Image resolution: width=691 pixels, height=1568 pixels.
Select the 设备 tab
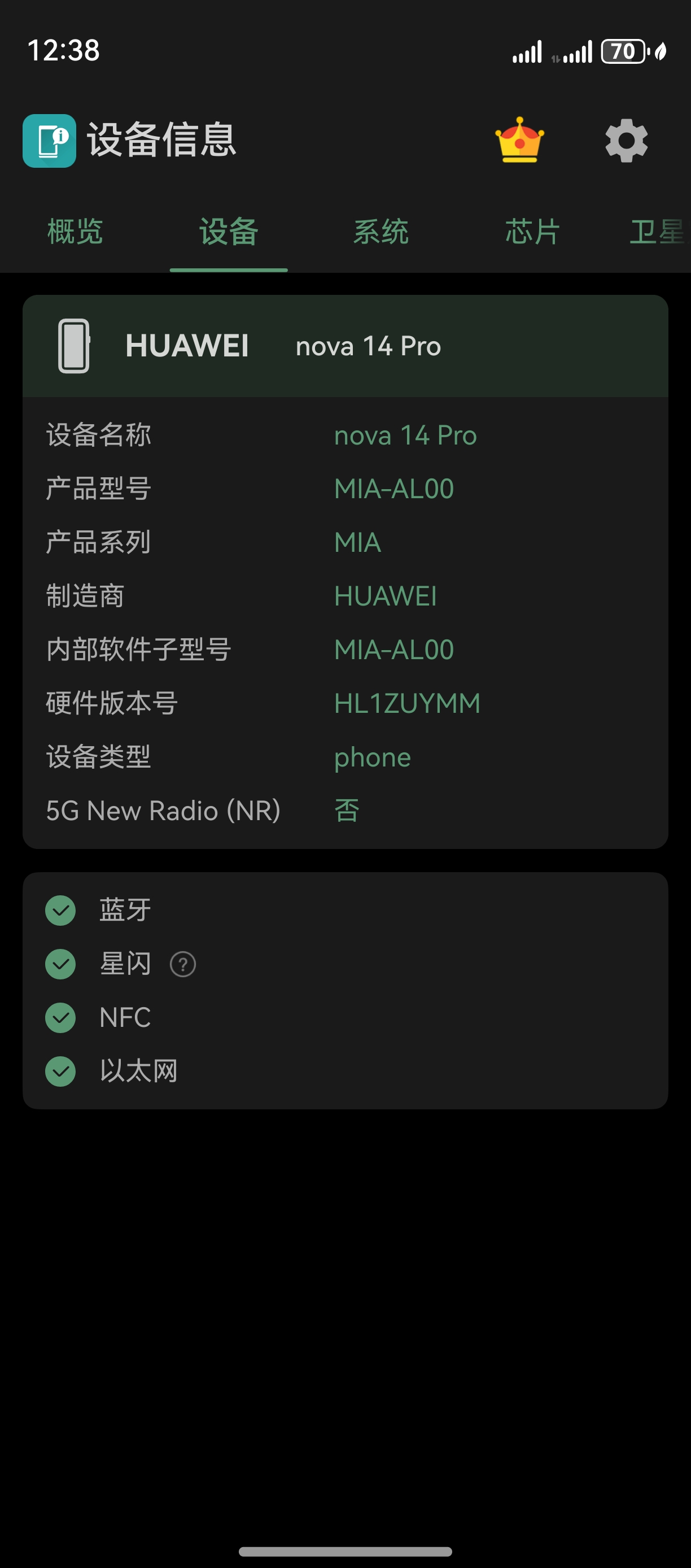(229, 232)
